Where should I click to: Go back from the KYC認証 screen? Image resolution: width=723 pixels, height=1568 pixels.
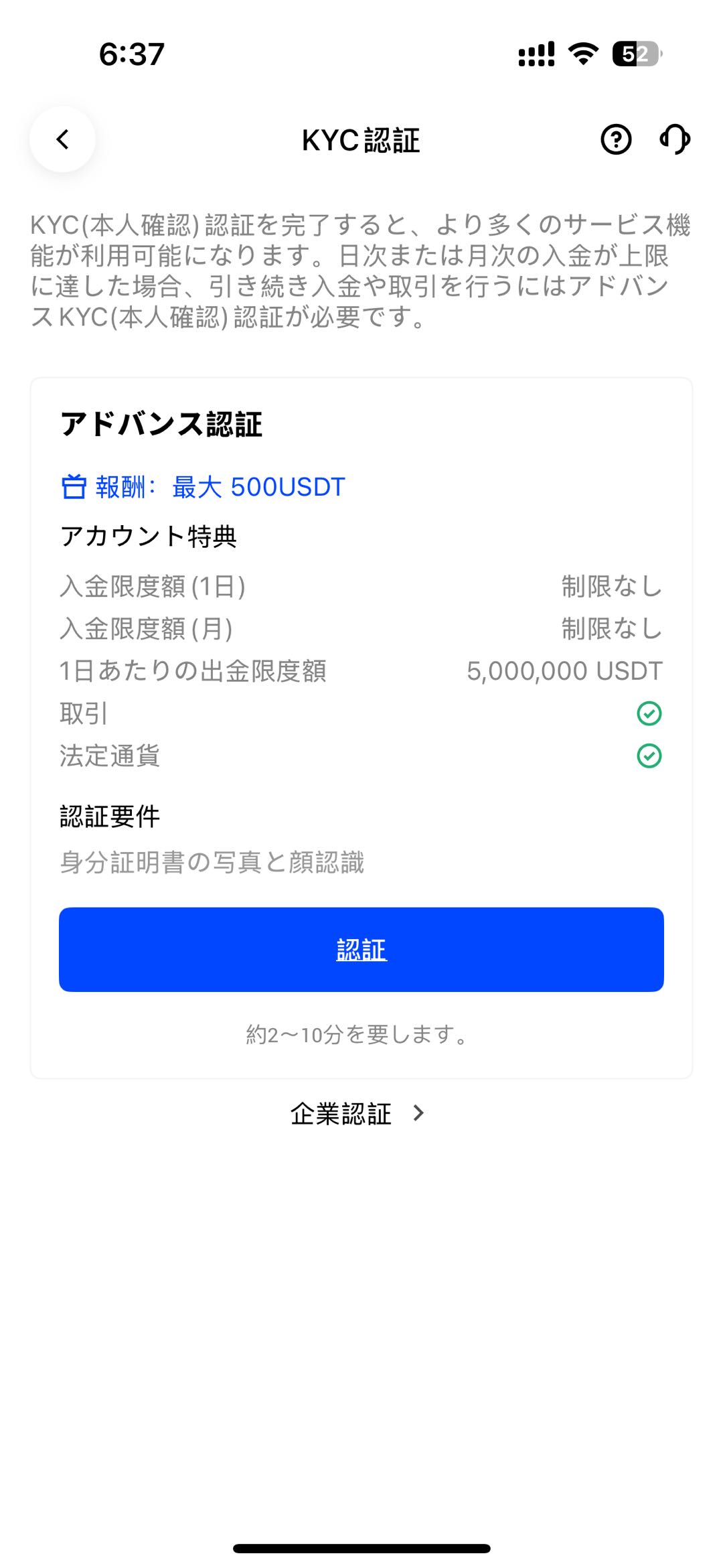click(x=62, y=139)
